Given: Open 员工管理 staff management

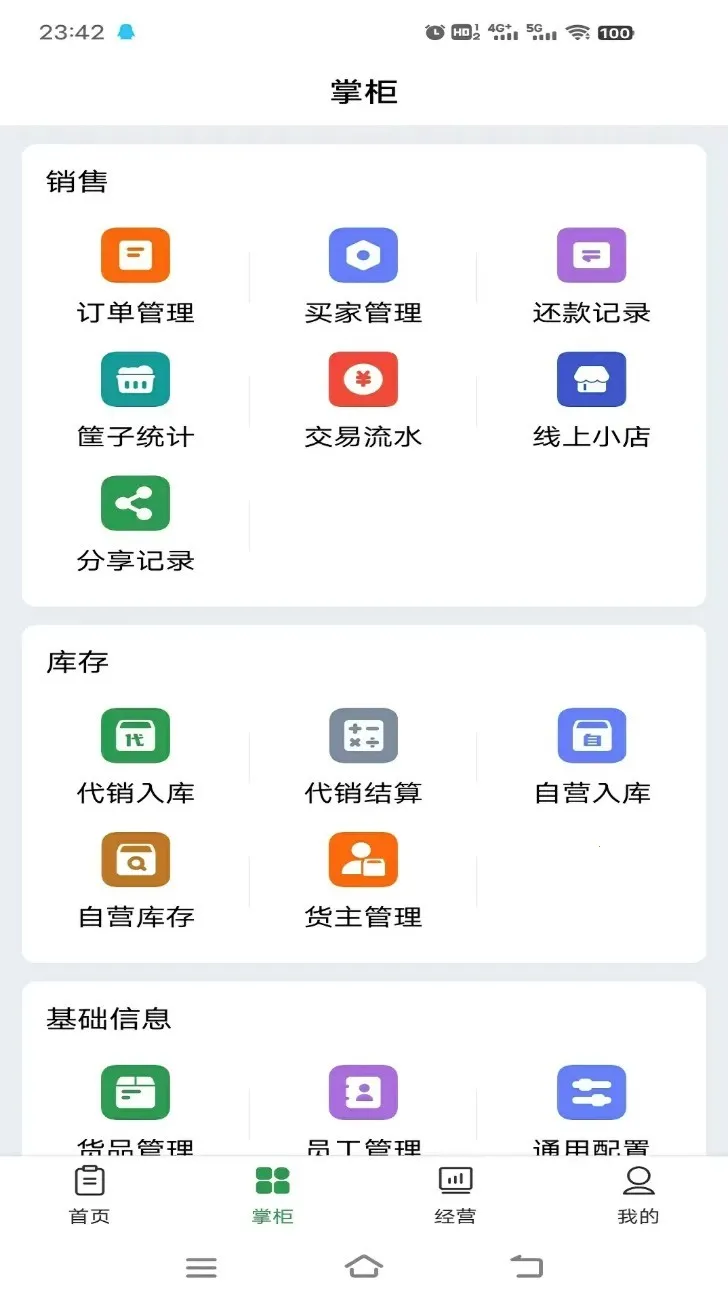Looking at the screenshot, I should 363,1091.
